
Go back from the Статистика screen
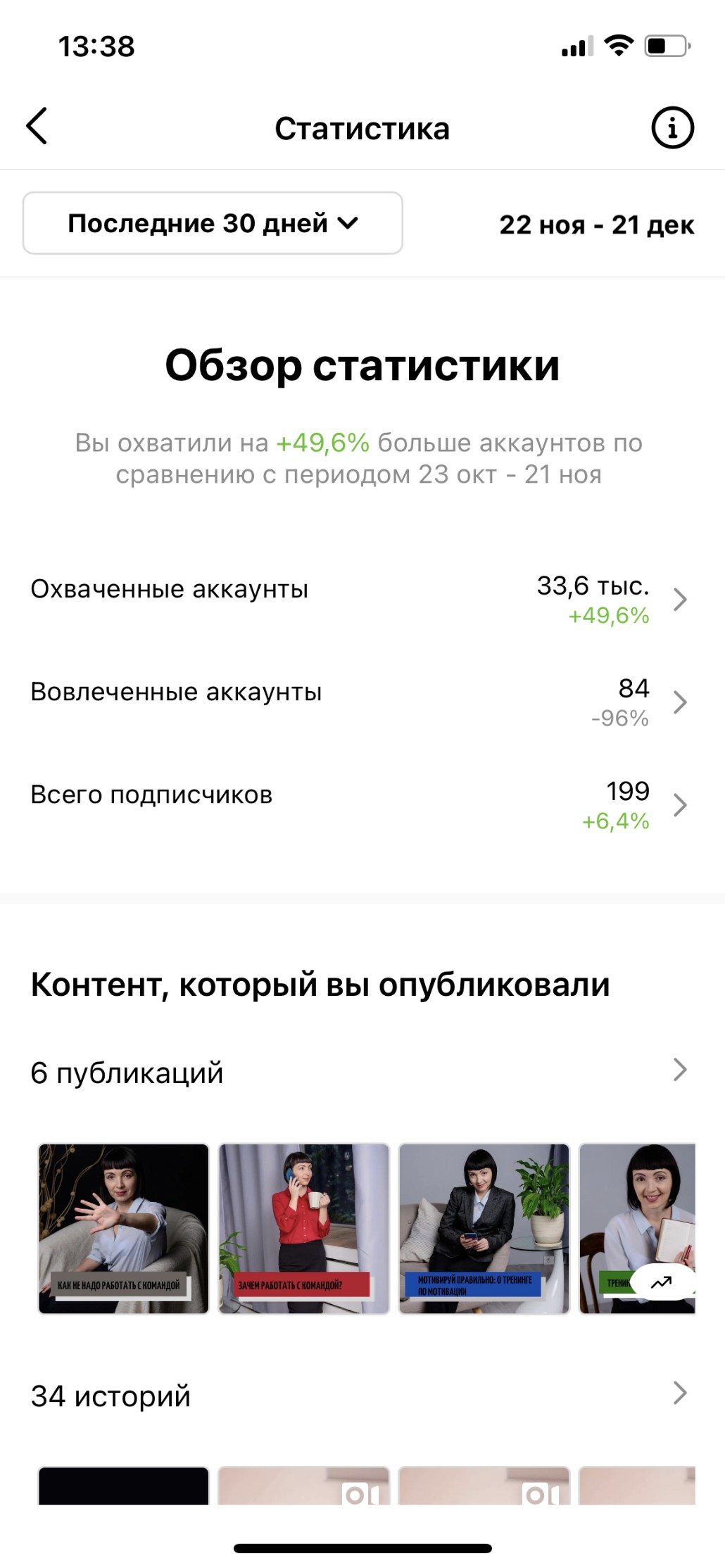(x=37, y=127)
